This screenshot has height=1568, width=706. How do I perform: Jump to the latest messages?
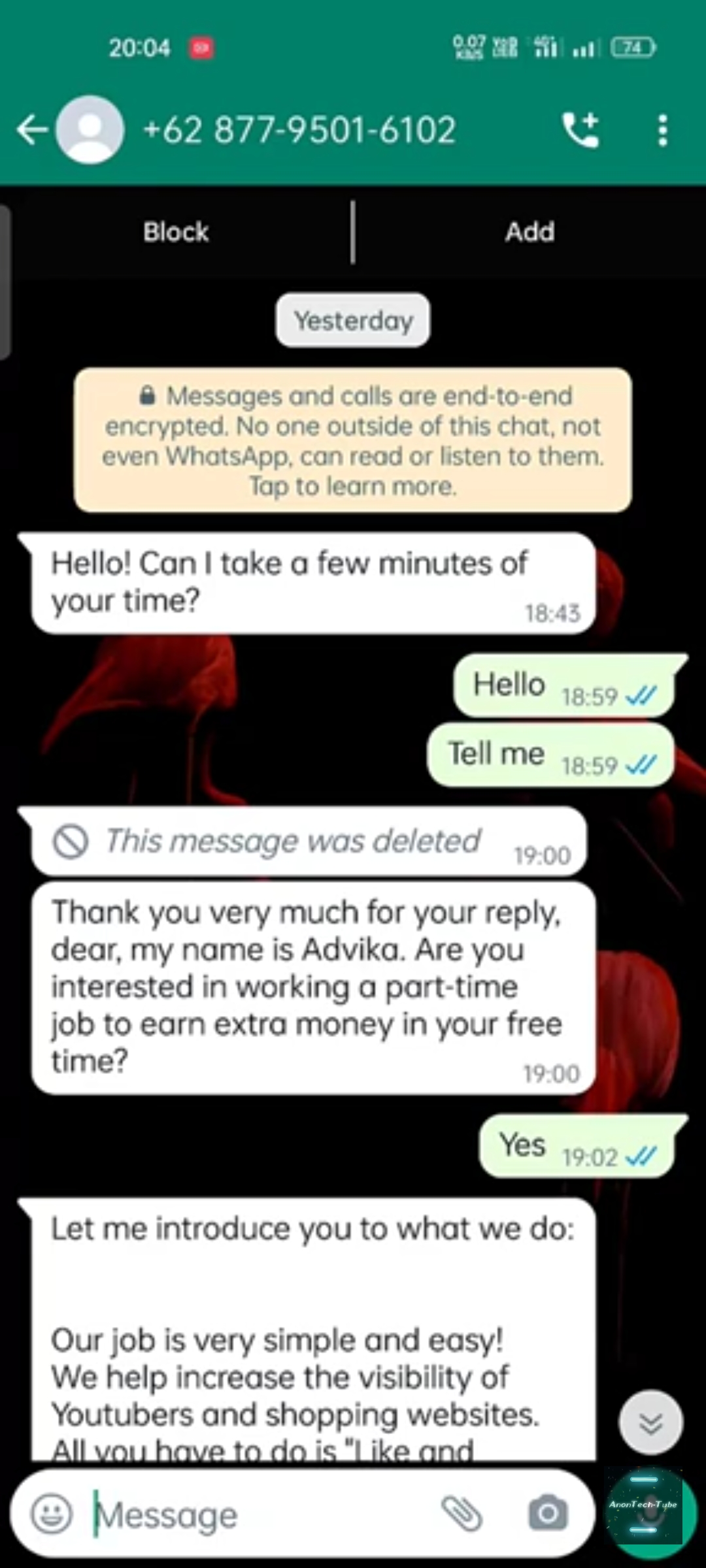650,1422
